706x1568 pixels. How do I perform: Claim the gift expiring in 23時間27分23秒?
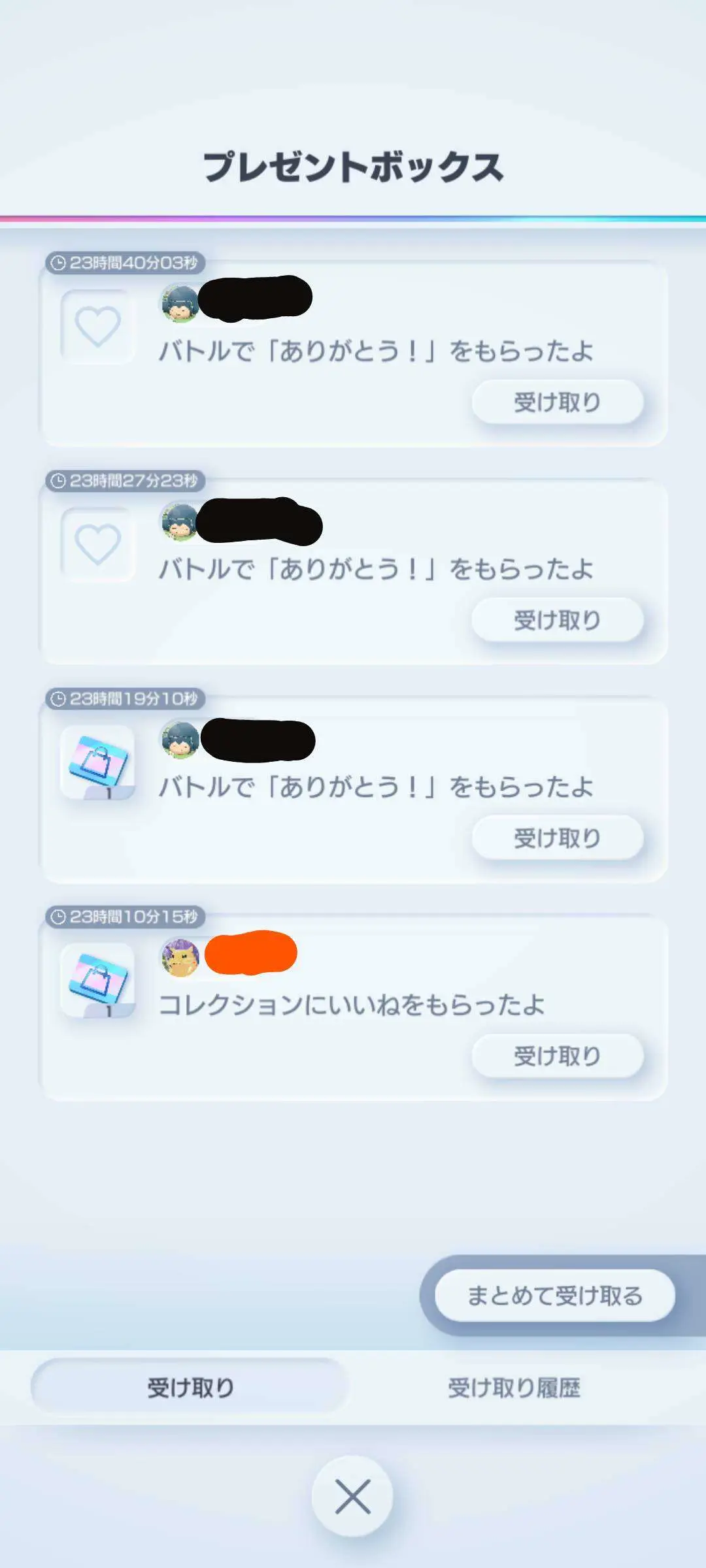(557, 620)
